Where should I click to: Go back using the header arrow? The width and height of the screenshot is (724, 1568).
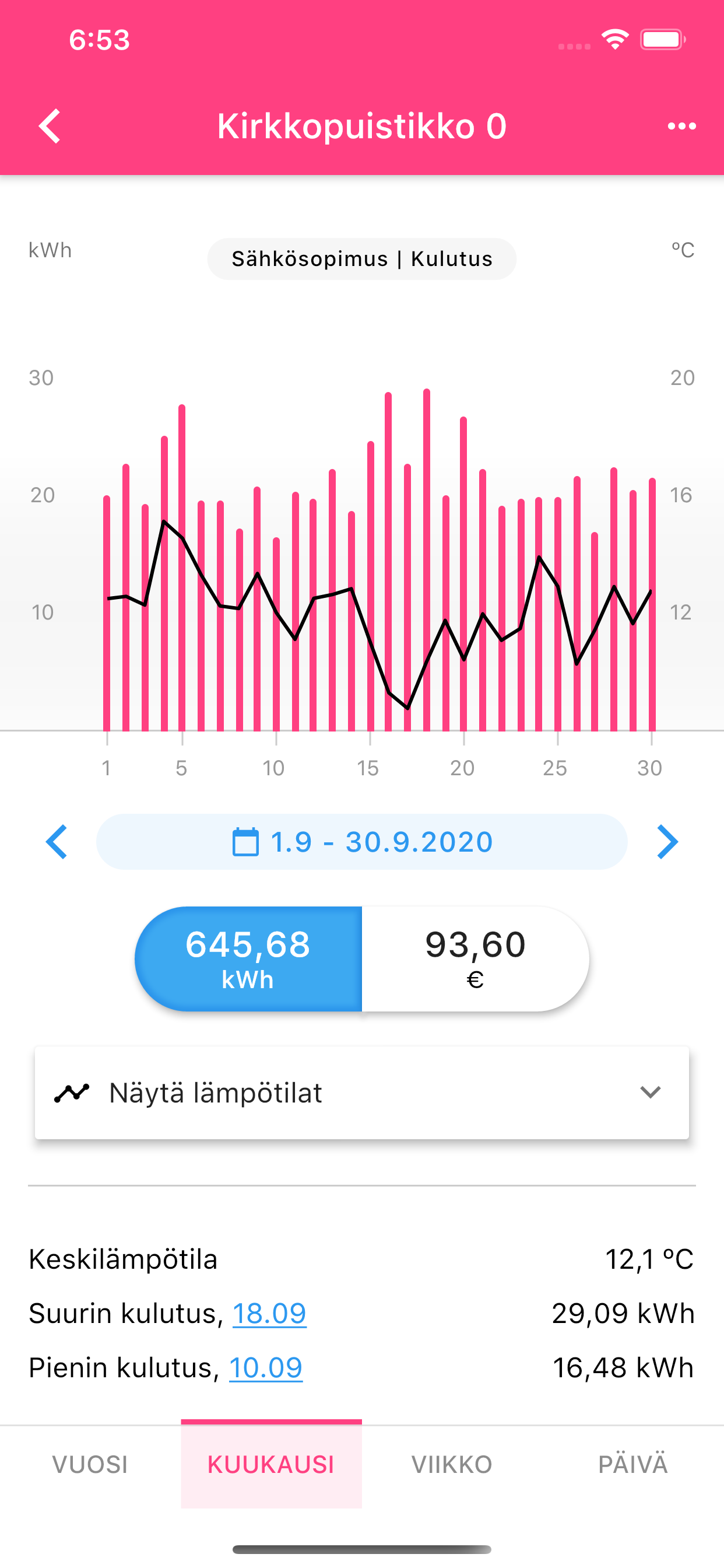(50, 126)
